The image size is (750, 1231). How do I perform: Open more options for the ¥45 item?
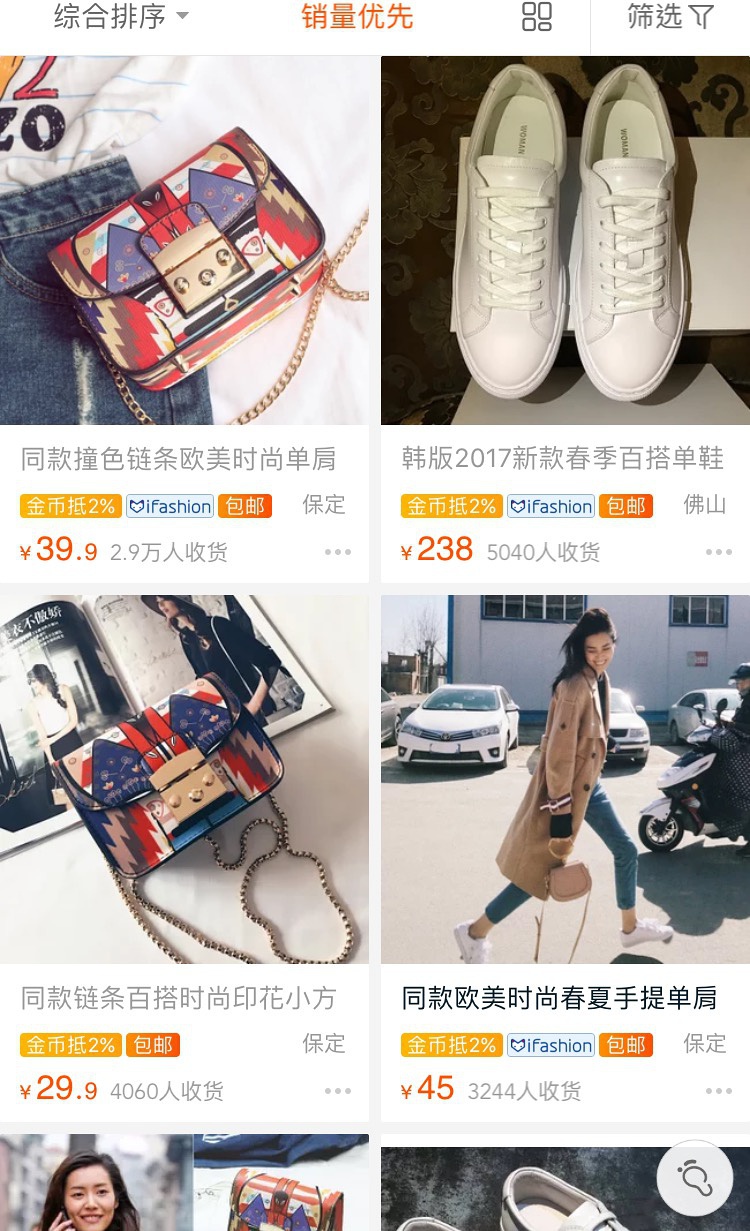pos(718,1091)
